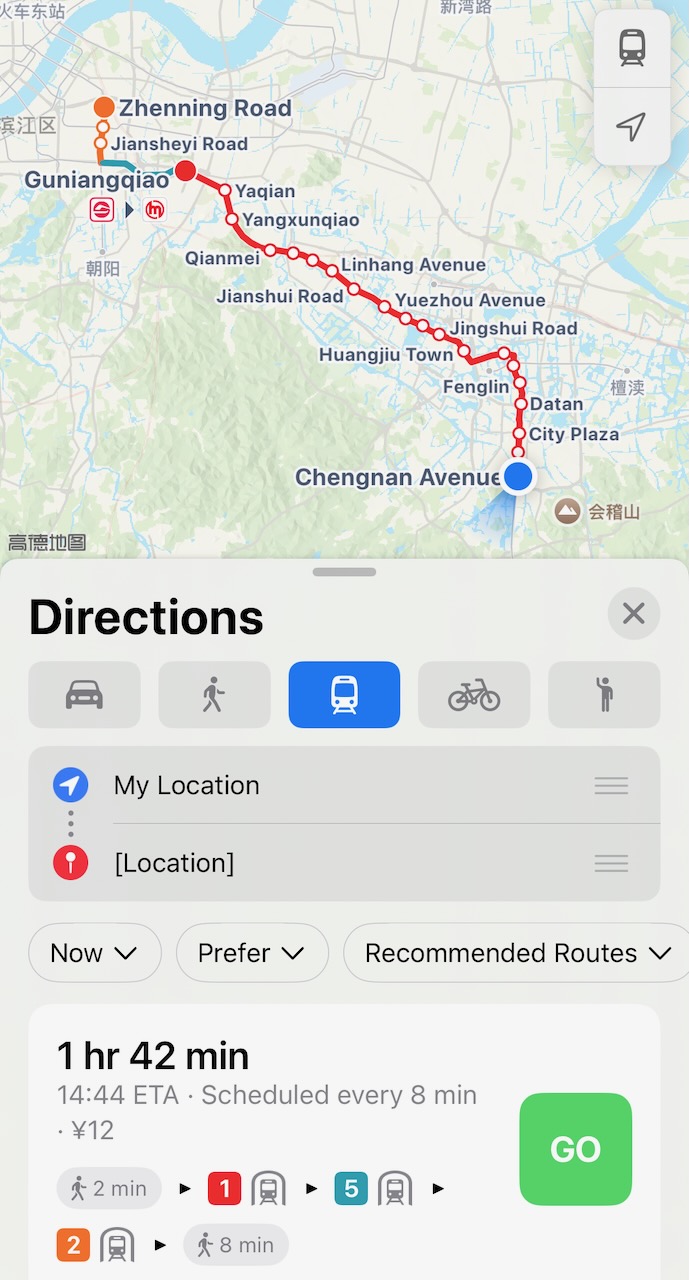Close the Directions panel

pos(633,613)
